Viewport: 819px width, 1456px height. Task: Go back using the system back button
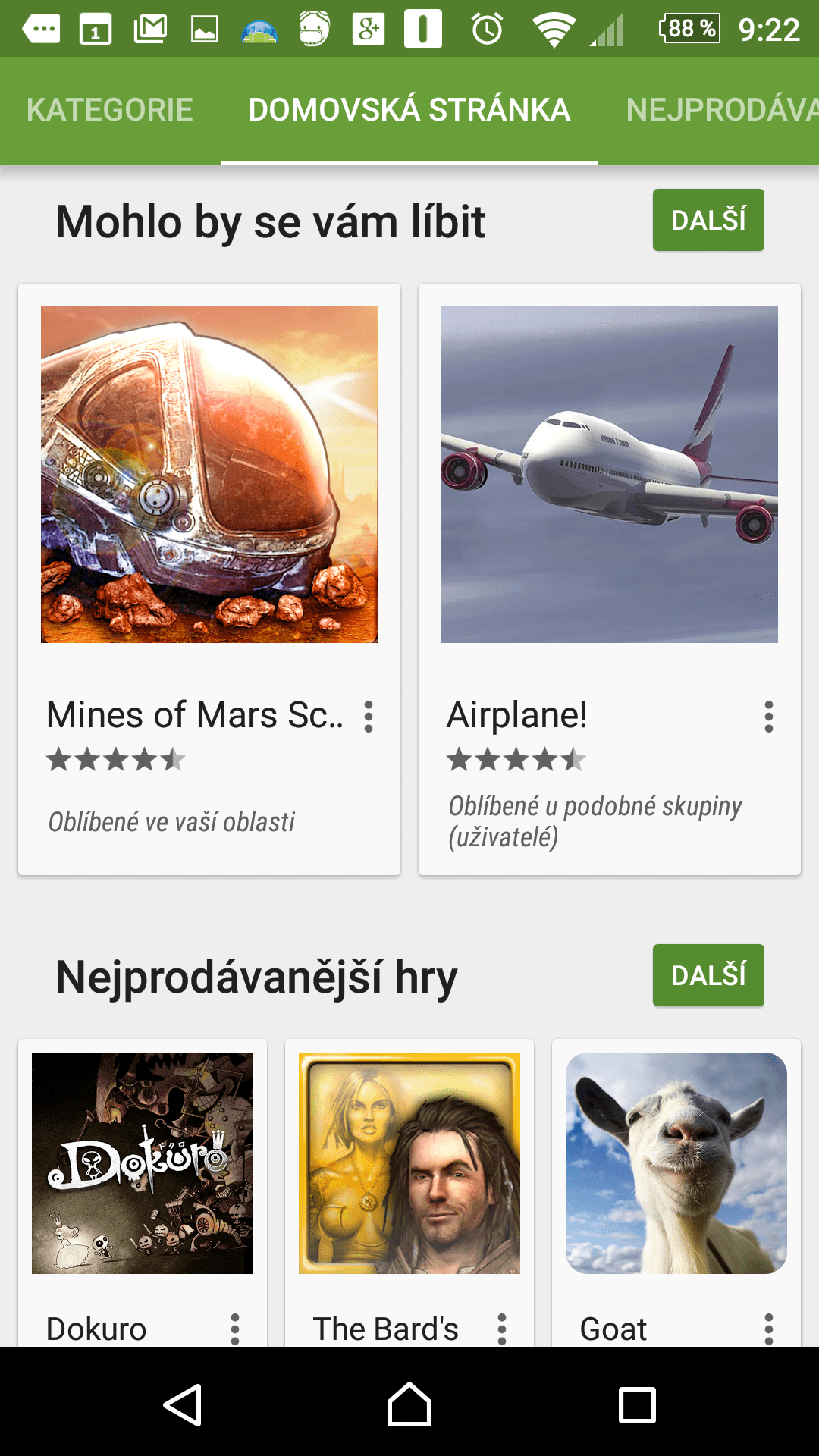[x=183, y=1404]
